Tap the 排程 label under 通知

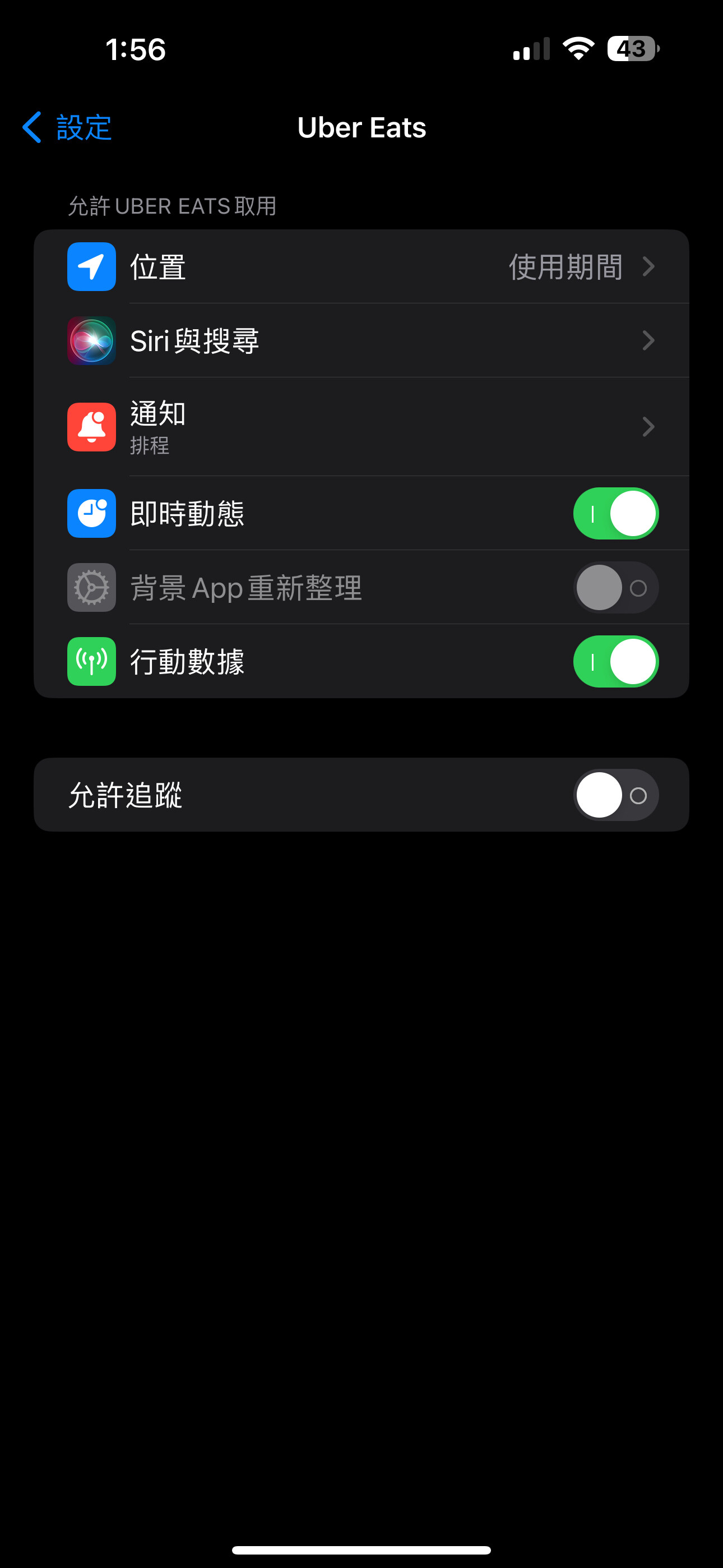point(150,446)
